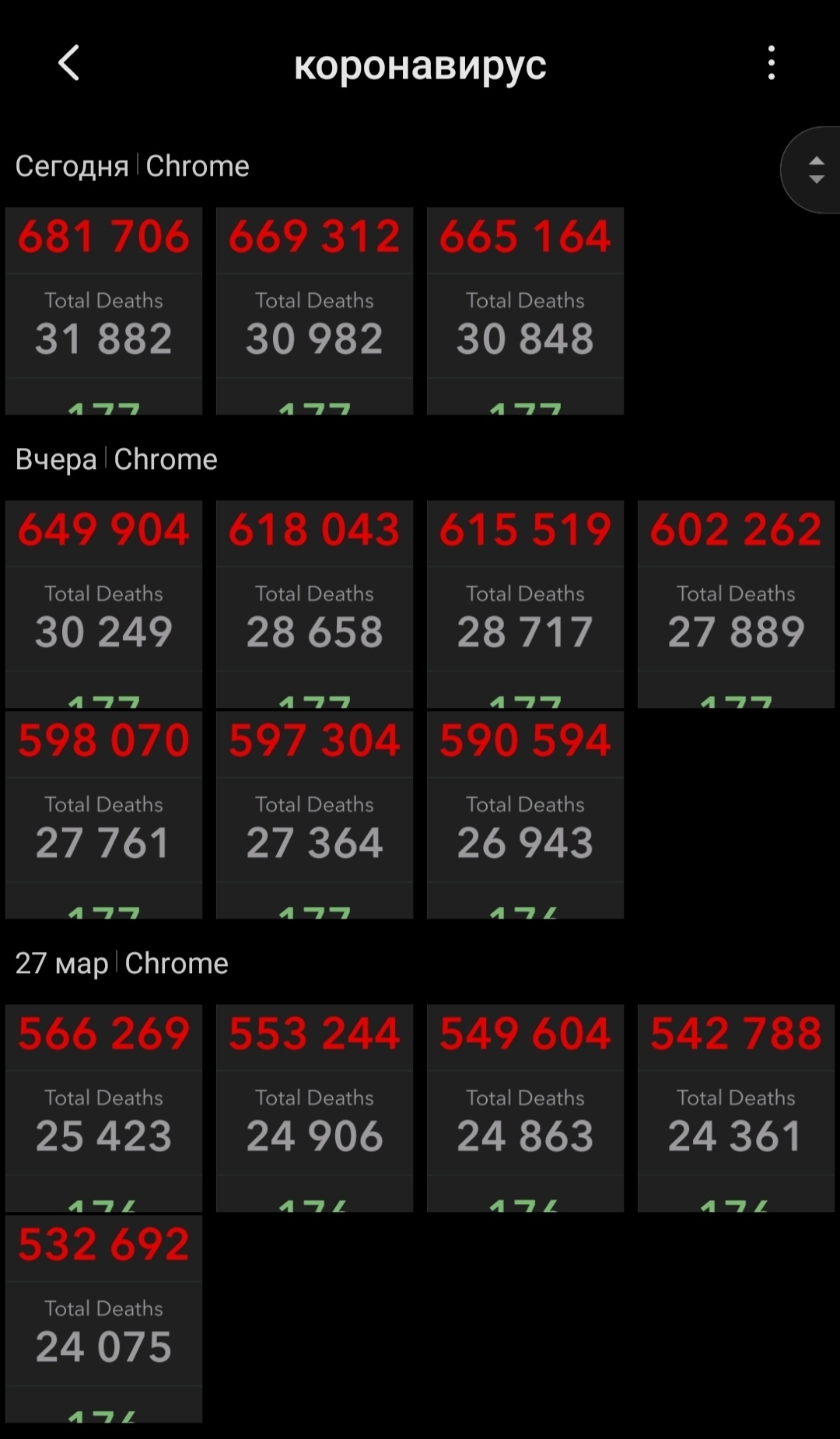This screenshot has width=840, height=1439.
Task: Open the screenshot showing 602 262
Action: (x=736, y=604)
